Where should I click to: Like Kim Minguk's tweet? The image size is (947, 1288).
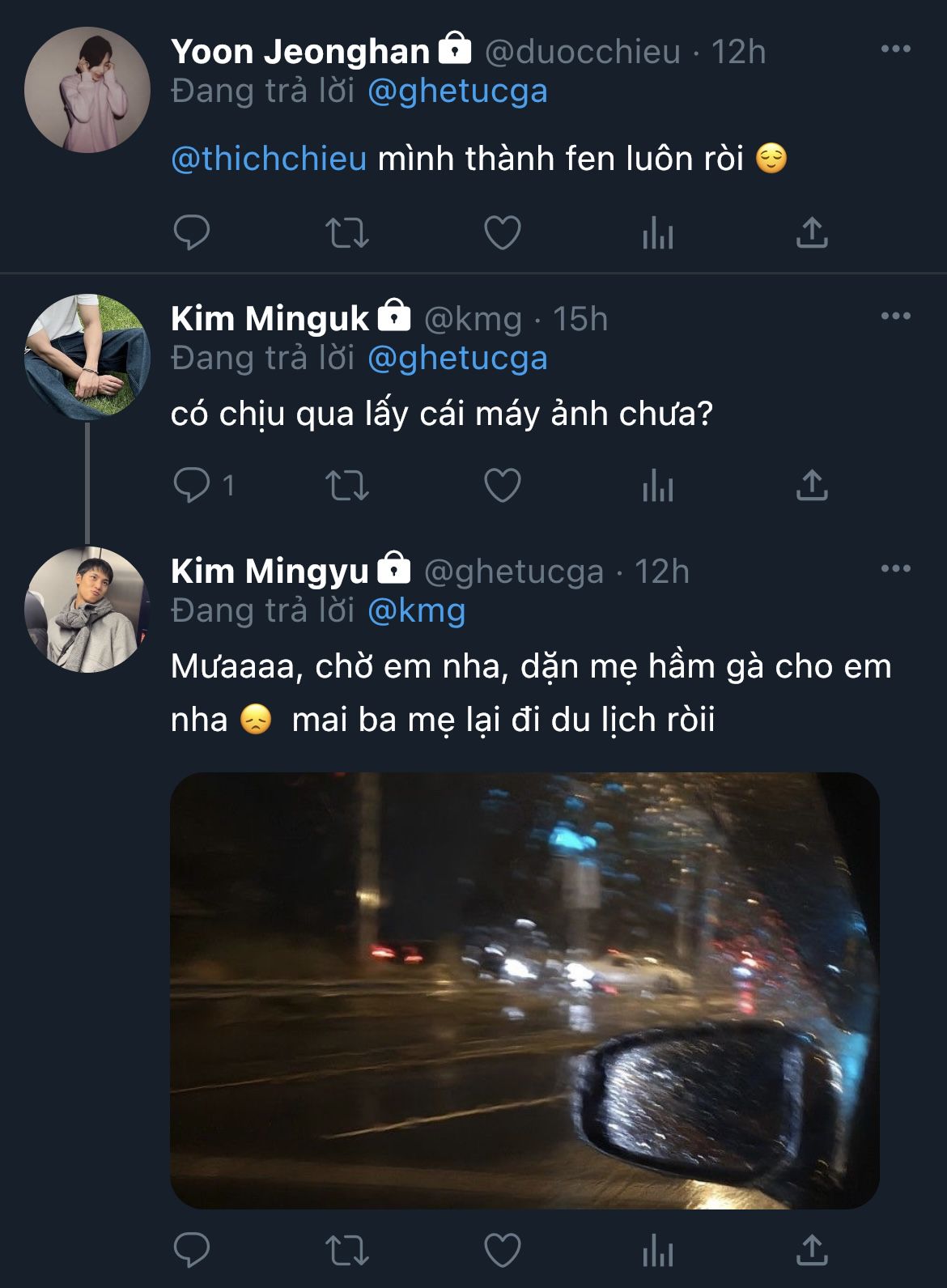coord(502,486)
